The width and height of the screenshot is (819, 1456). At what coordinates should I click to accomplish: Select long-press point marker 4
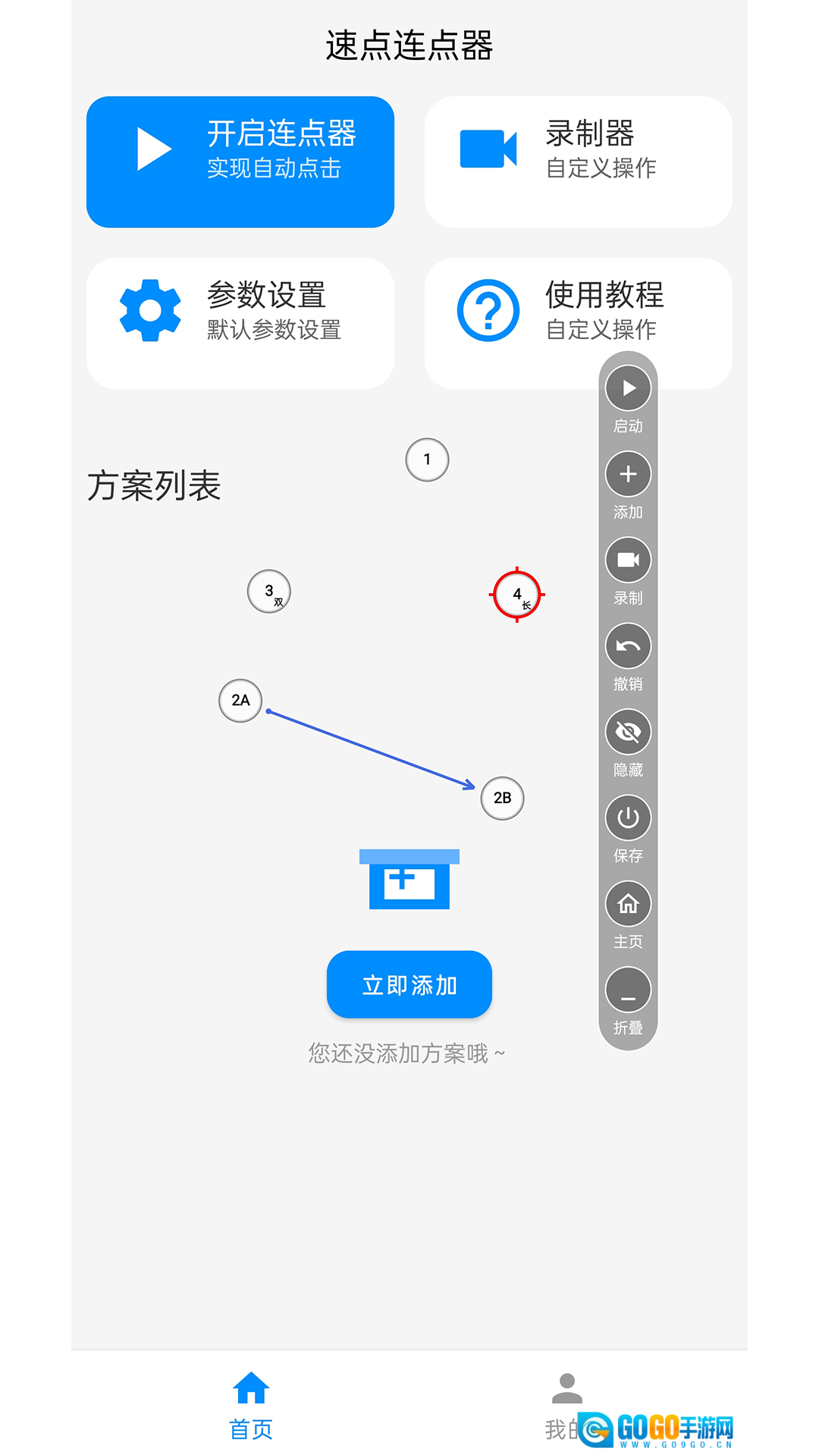point(517,595)
